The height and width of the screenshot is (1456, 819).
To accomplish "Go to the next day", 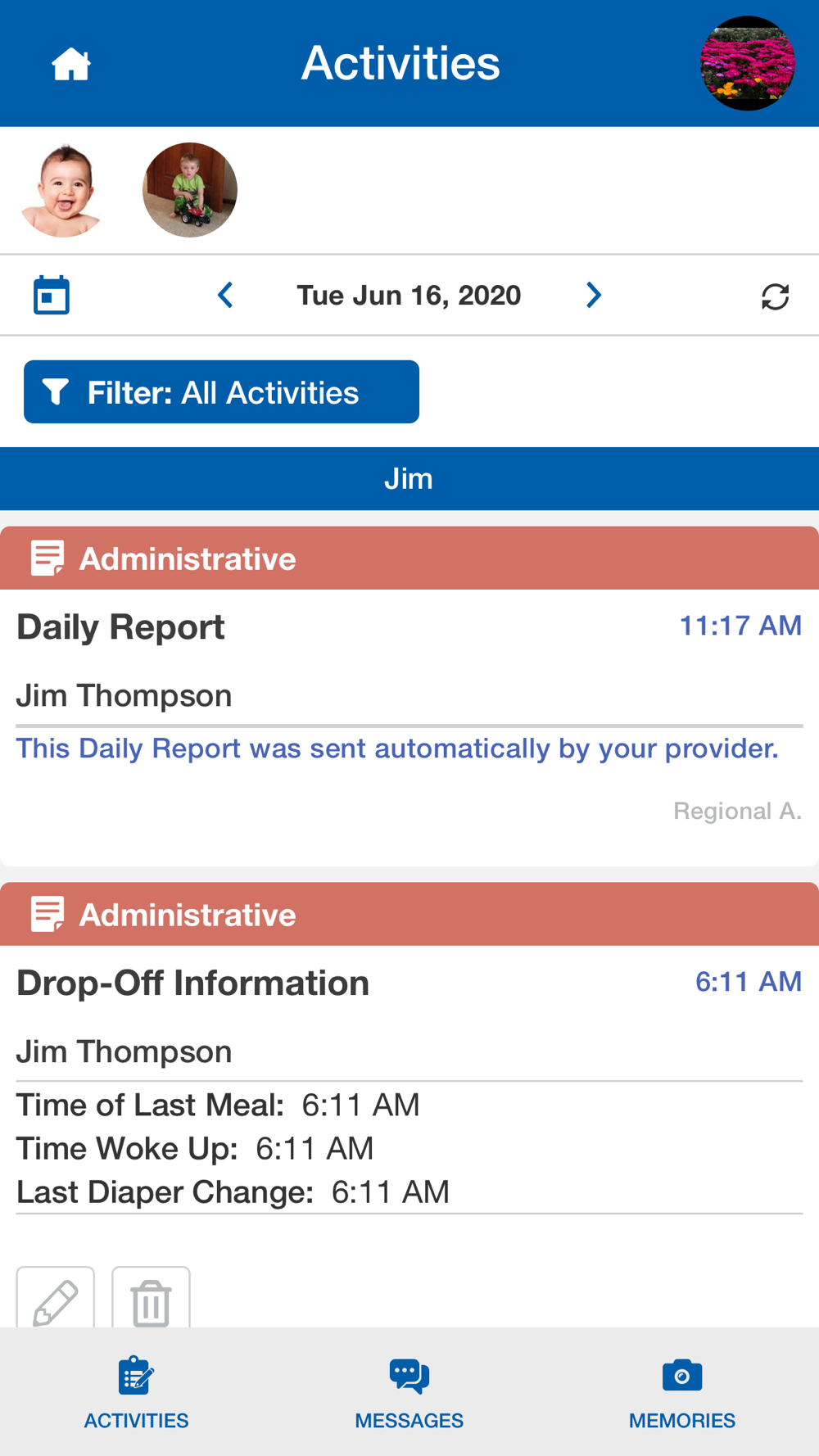I will point(594,295).
